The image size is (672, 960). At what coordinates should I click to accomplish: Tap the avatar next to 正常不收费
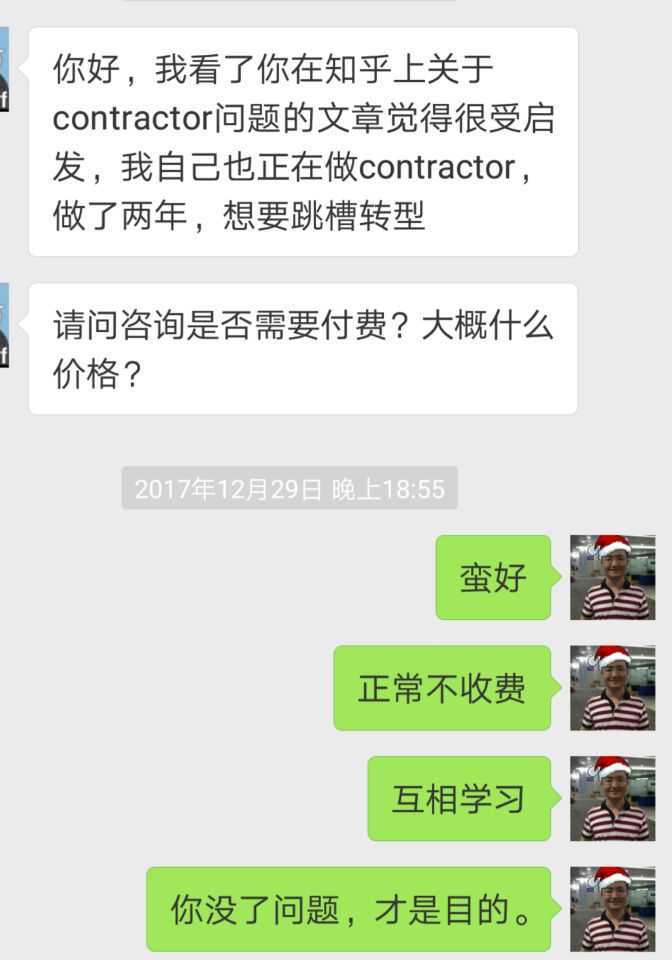612,688
